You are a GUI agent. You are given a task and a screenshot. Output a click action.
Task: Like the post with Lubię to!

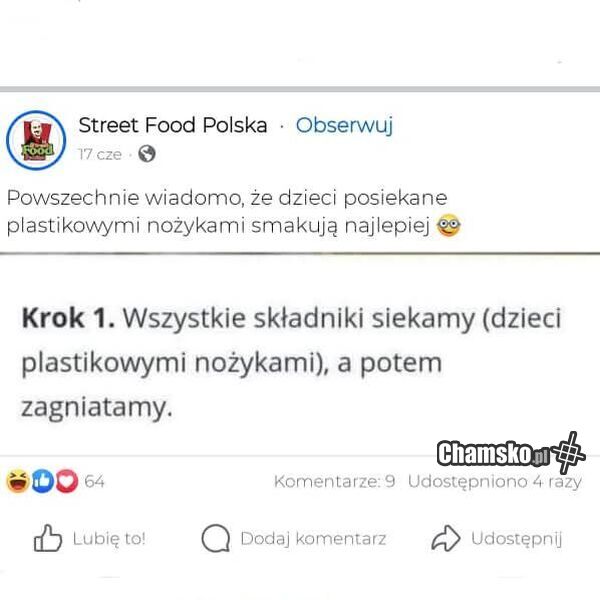(90, 539)
